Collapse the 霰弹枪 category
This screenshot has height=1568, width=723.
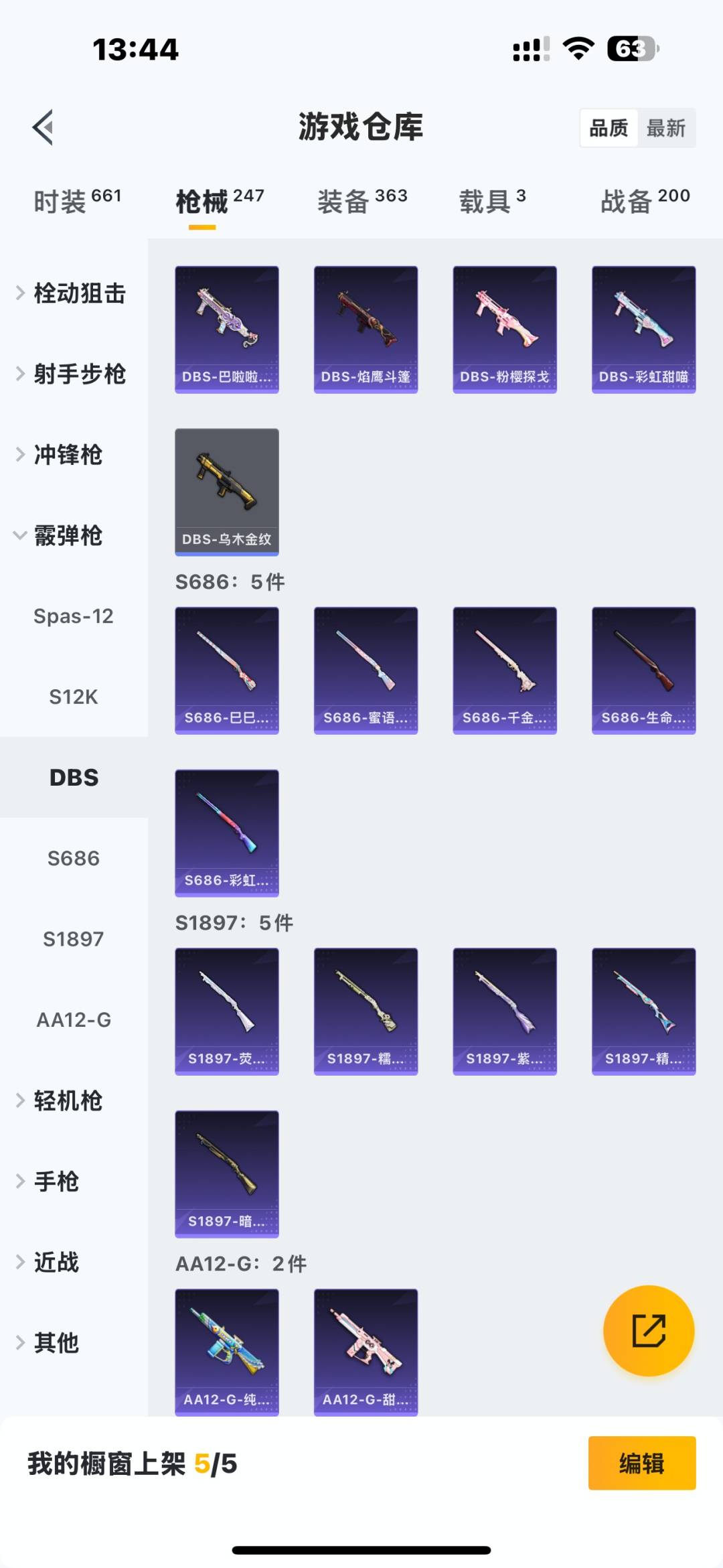(67, 536)
